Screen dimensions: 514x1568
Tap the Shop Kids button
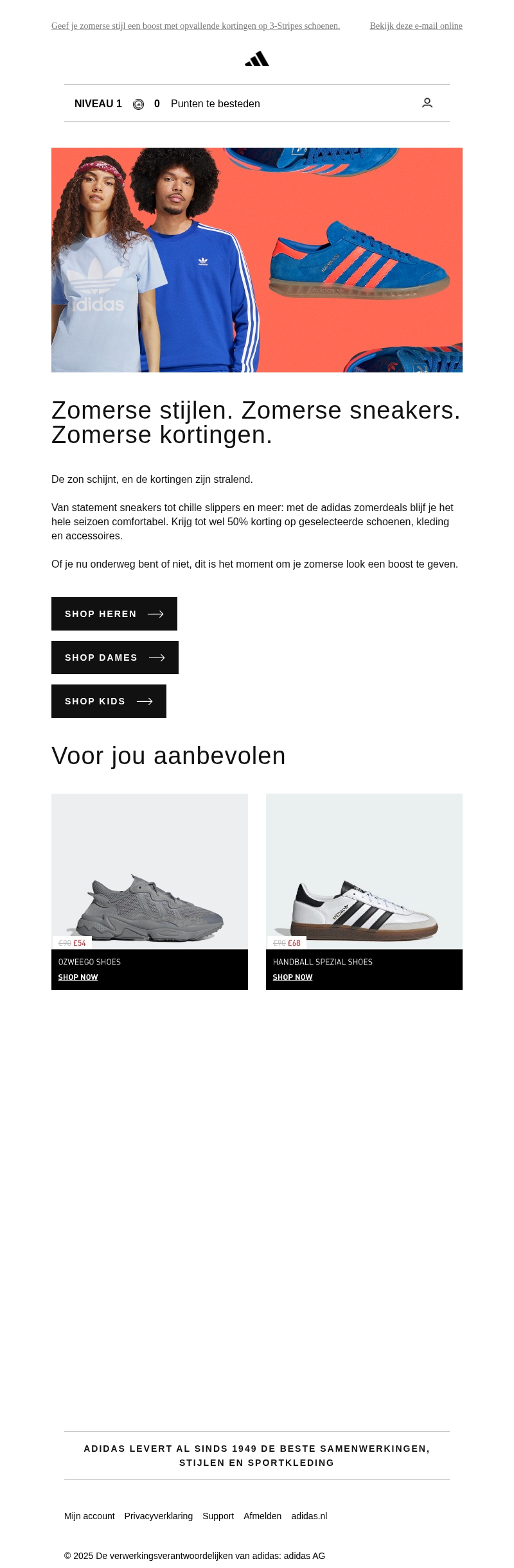point(109,701)
